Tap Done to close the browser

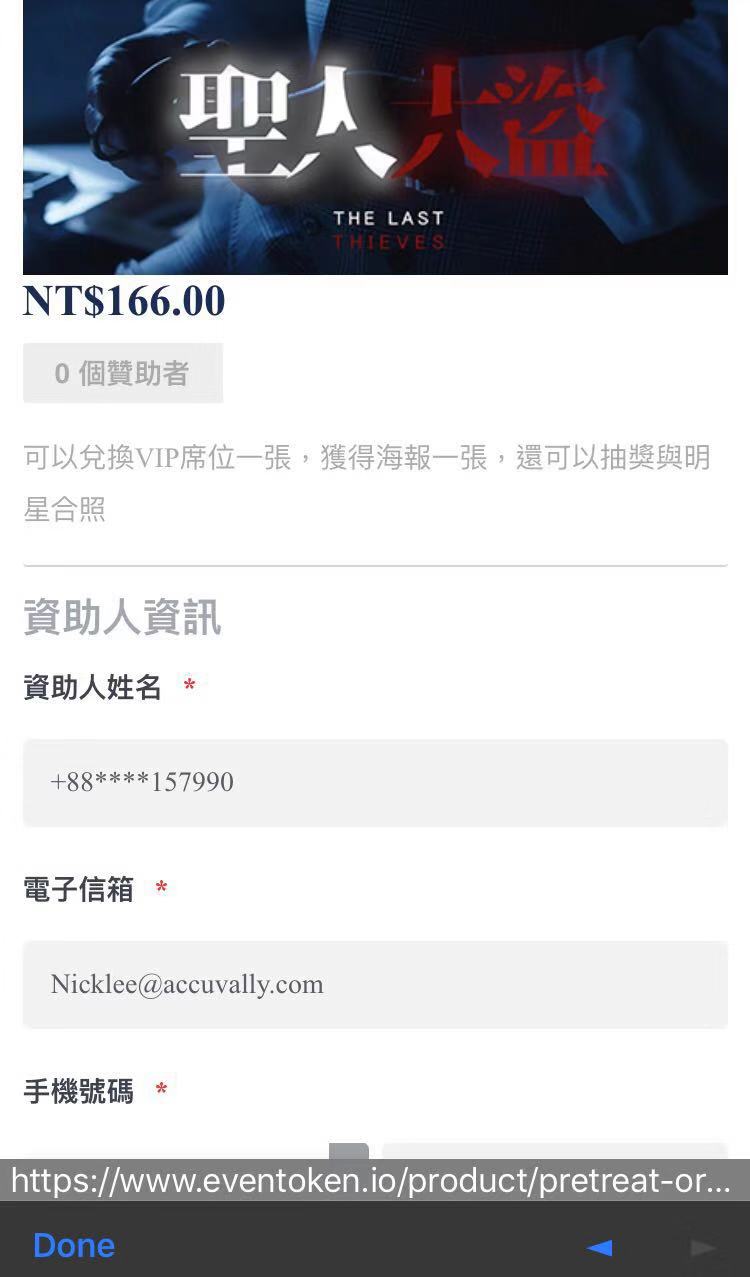point(74,1245)
